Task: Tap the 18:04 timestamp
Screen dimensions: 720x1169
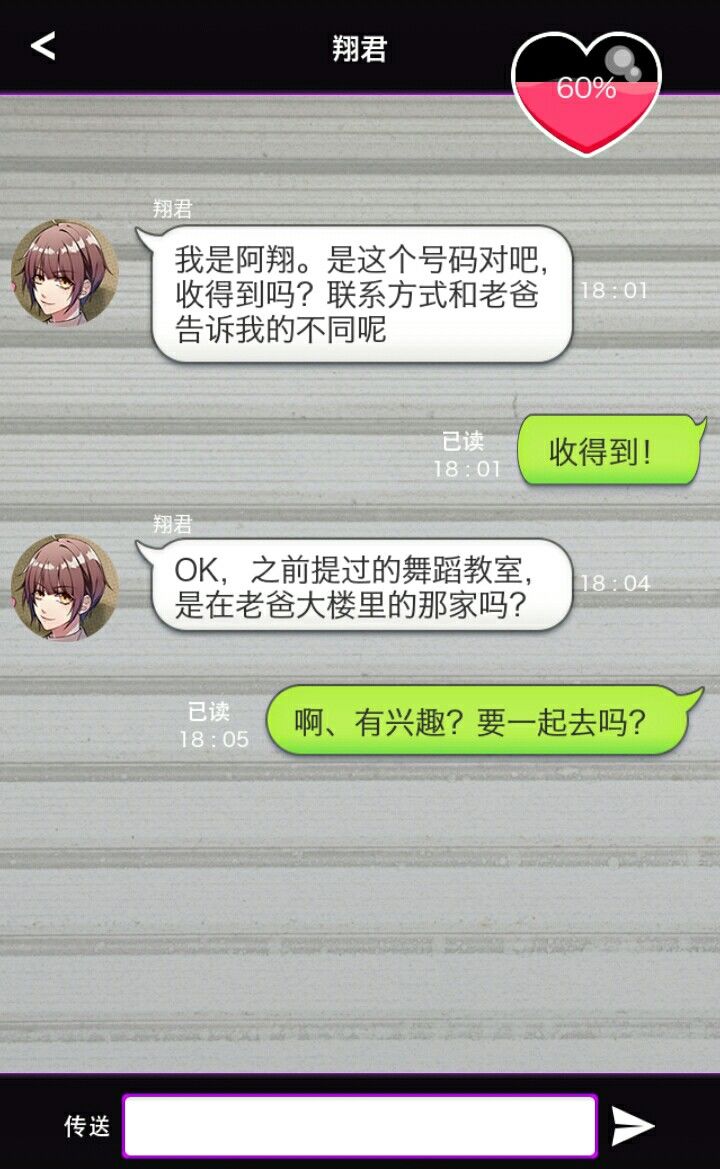Action: click(x=617, y=581)
